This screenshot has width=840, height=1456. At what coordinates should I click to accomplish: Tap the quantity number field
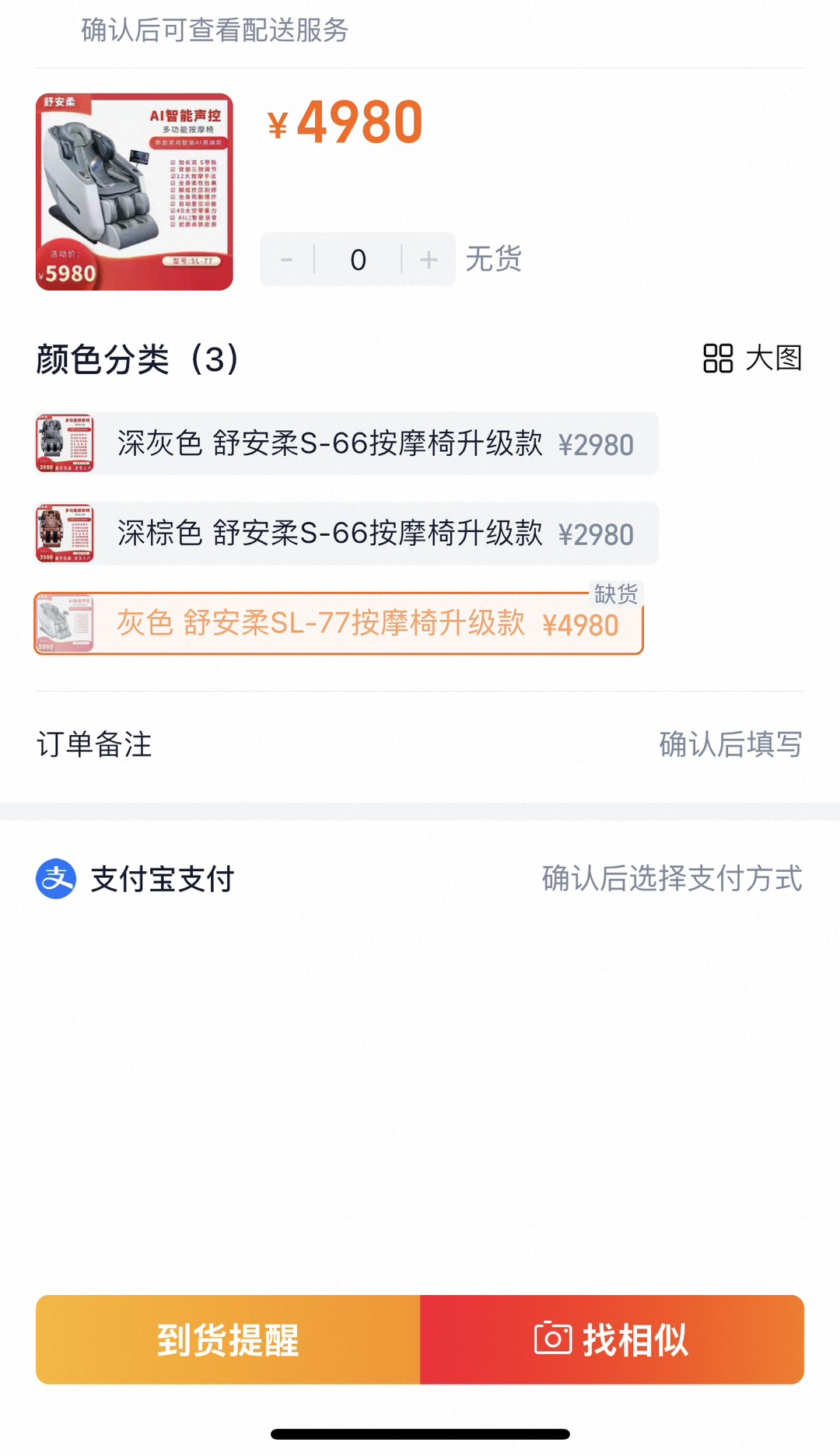coord(358,260)
